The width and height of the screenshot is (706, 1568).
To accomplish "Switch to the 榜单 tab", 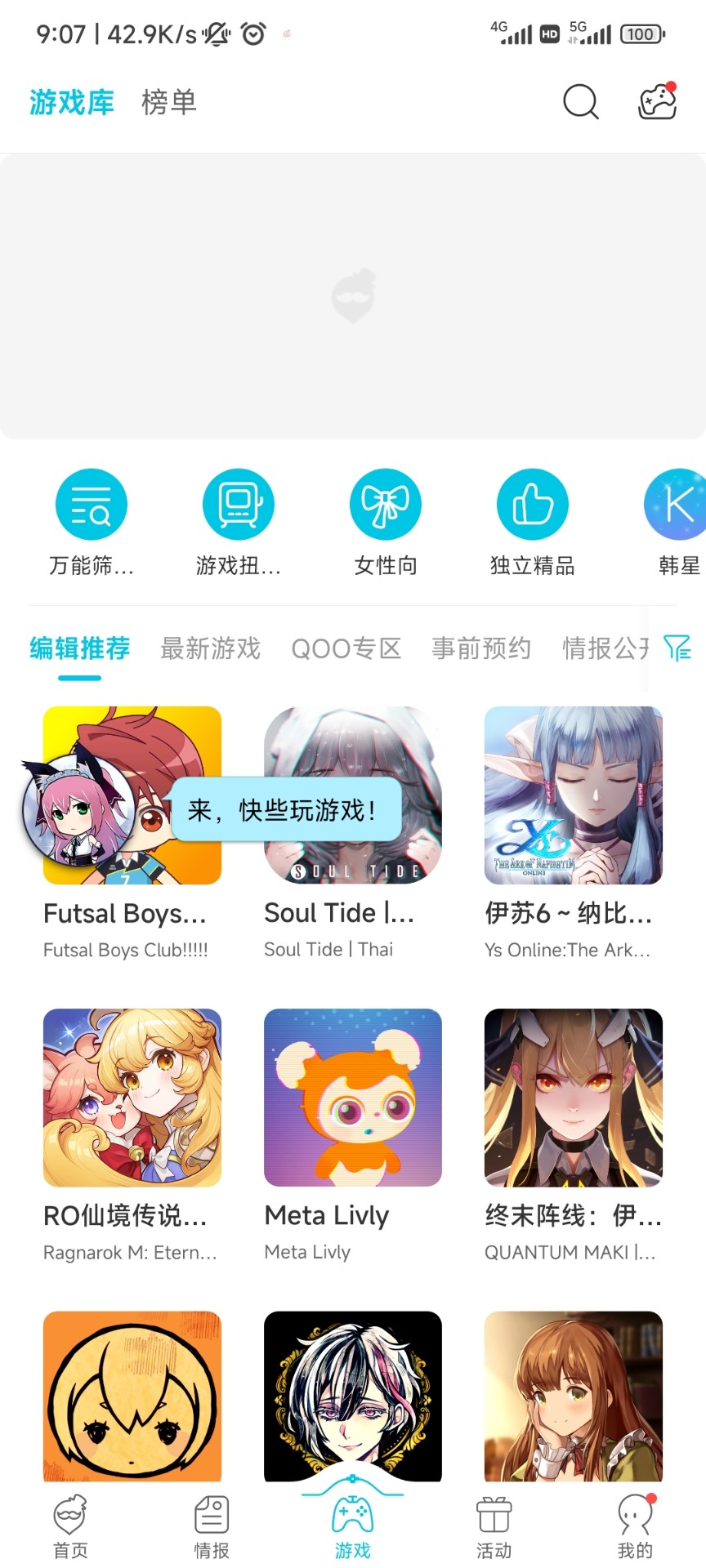I will pos(169,102).
